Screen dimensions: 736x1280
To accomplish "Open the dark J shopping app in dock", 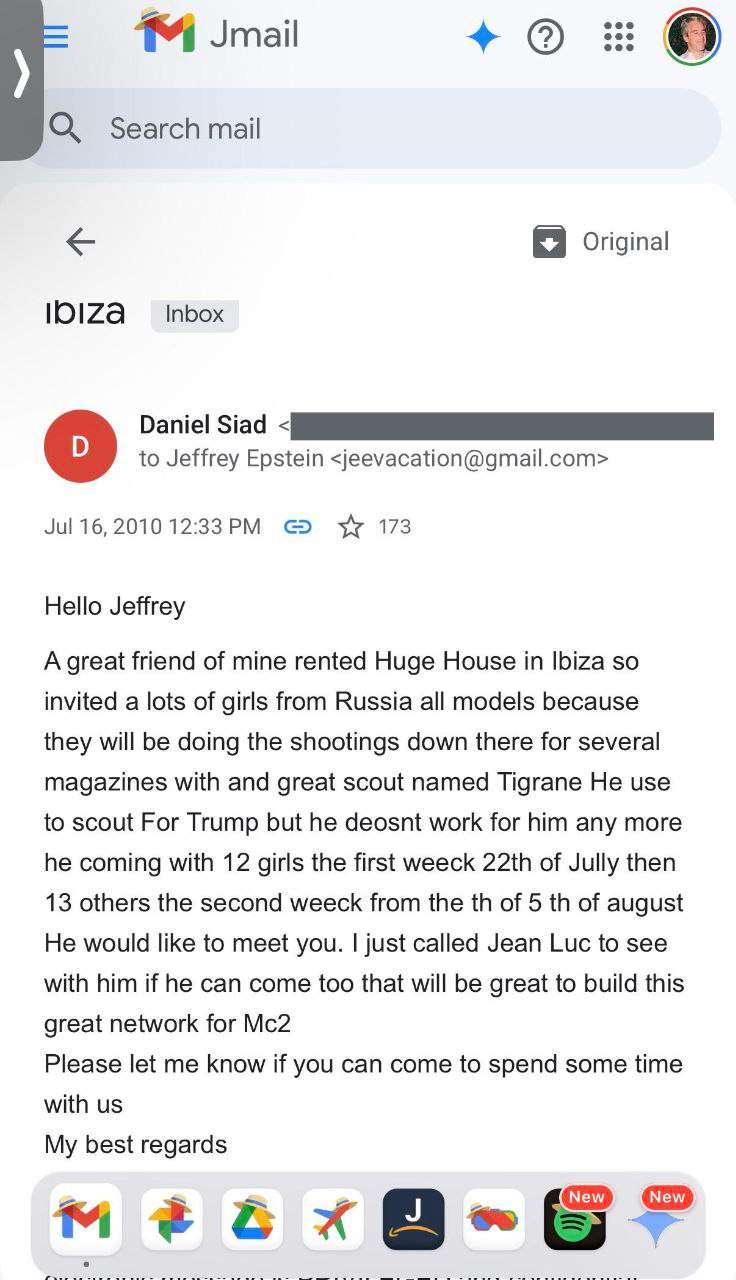I will [413, 1219].
